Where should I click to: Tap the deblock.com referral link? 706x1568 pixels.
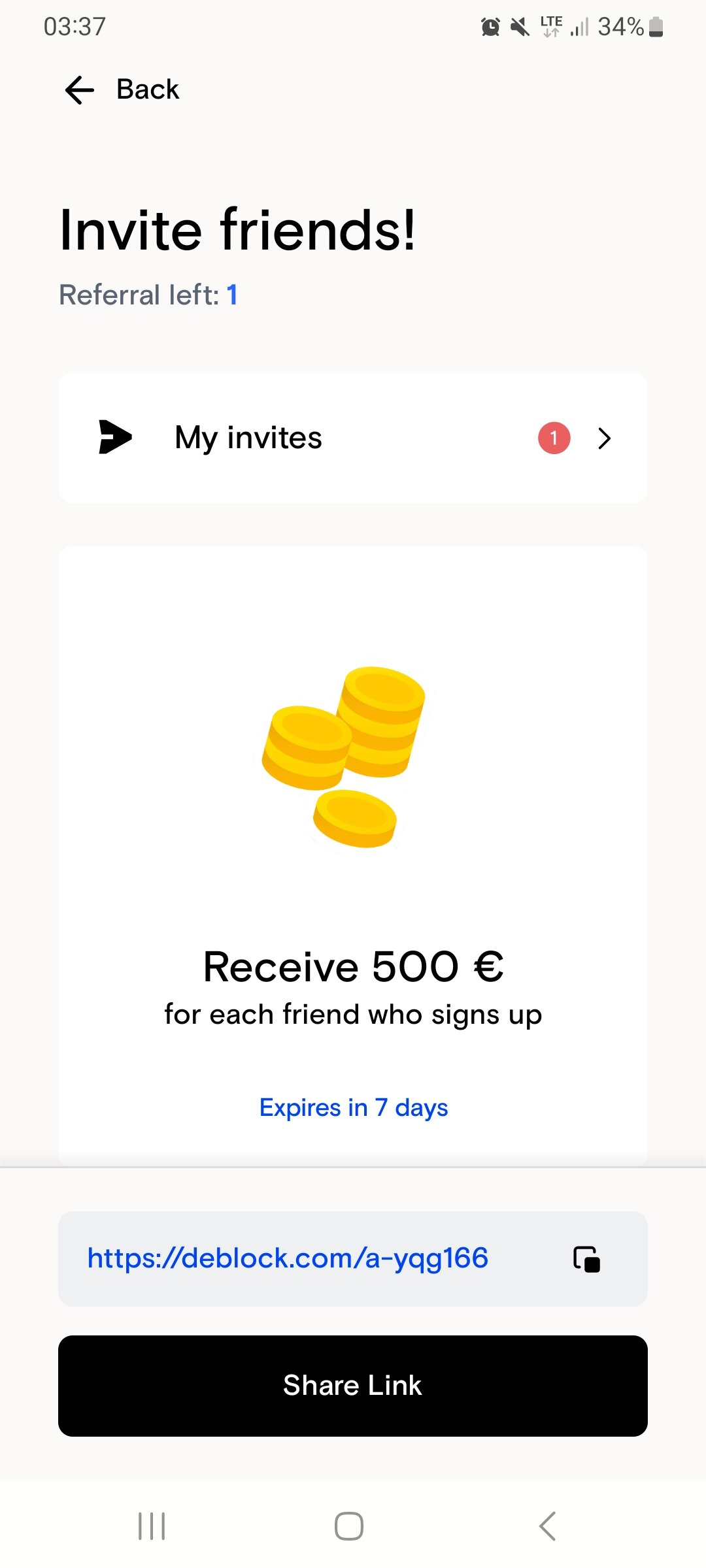(x=288, y=1258)
